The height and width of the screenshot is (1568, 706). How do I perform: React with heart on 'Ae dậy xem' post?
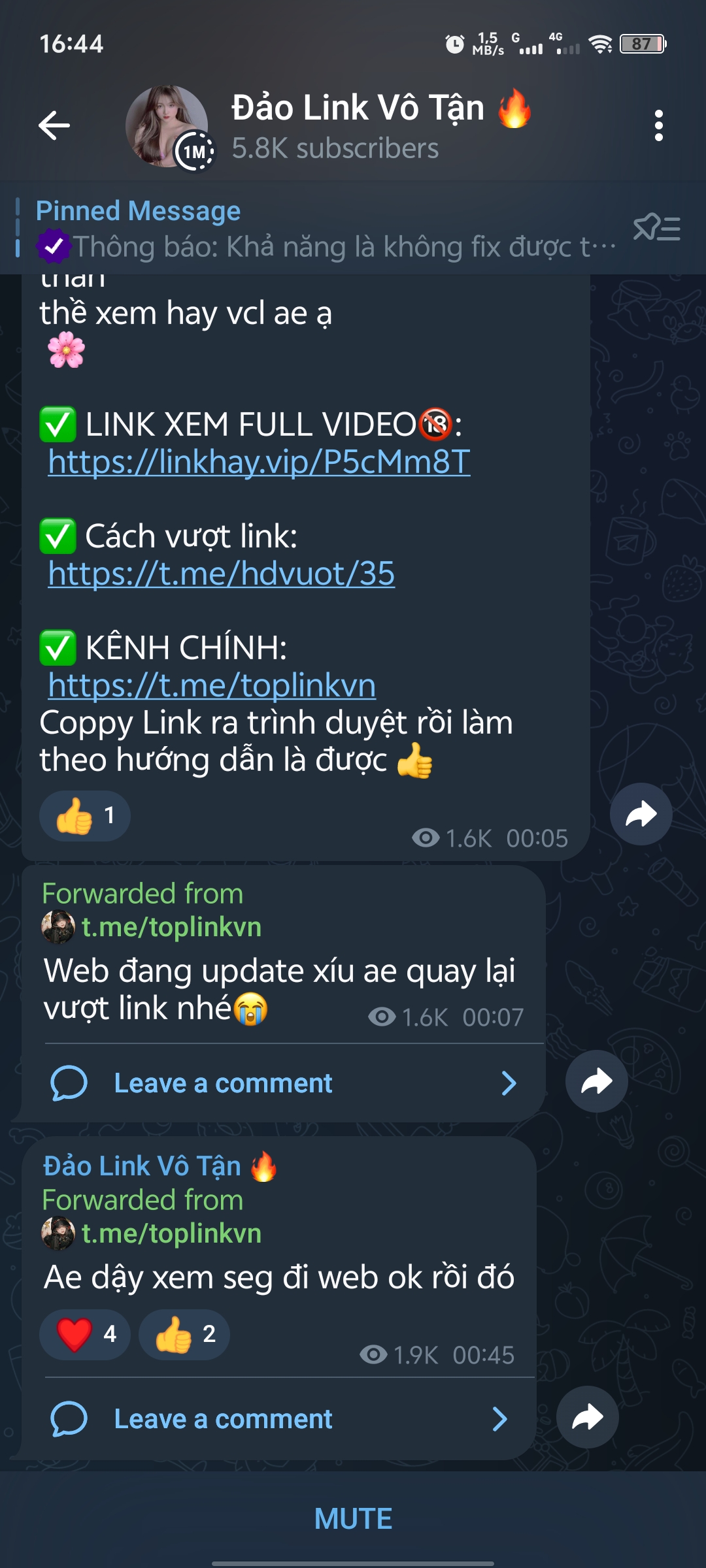85,1334
